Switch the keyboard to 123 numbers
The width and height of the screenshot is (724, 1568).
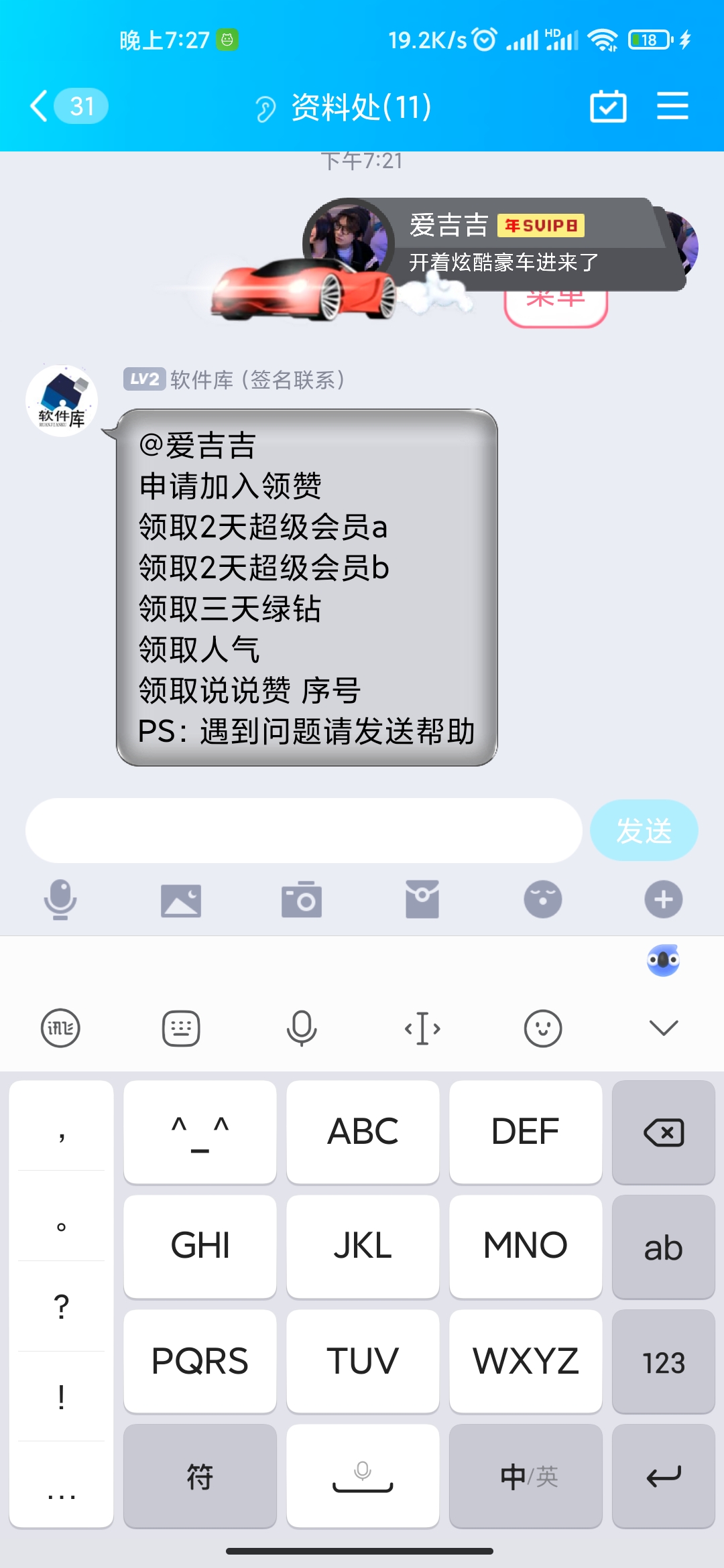coord(664,1362)
